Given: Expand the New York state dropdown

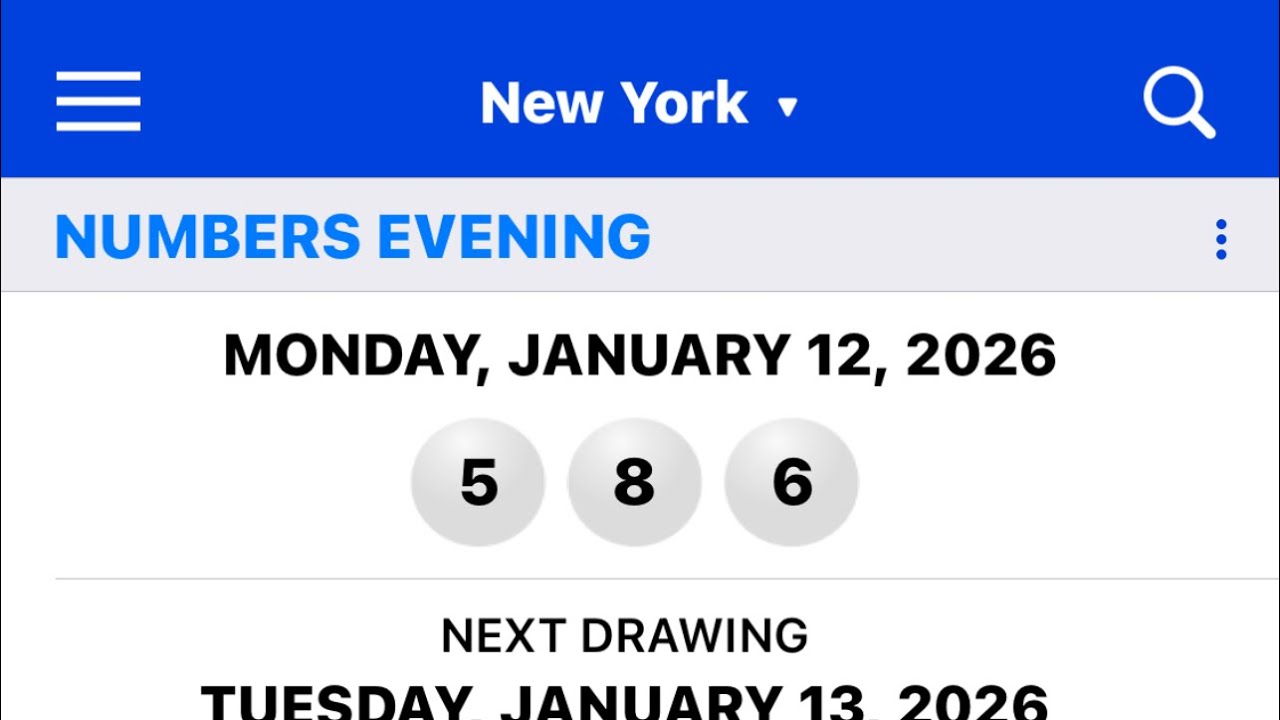Looking at the screenshot, I should pos(640,104).
